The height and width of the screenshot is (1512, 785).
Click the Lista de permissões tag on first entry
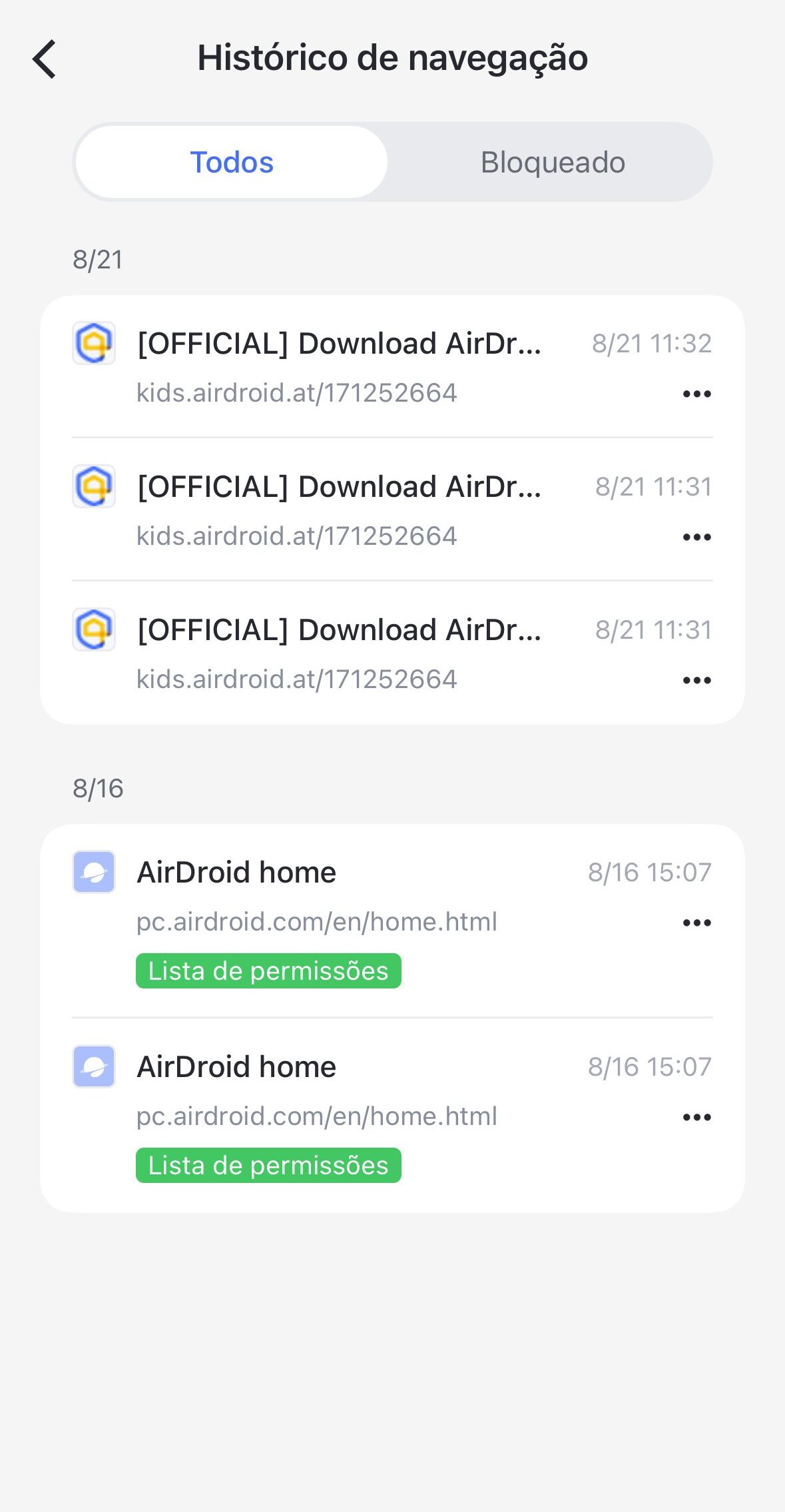[268, 970]
